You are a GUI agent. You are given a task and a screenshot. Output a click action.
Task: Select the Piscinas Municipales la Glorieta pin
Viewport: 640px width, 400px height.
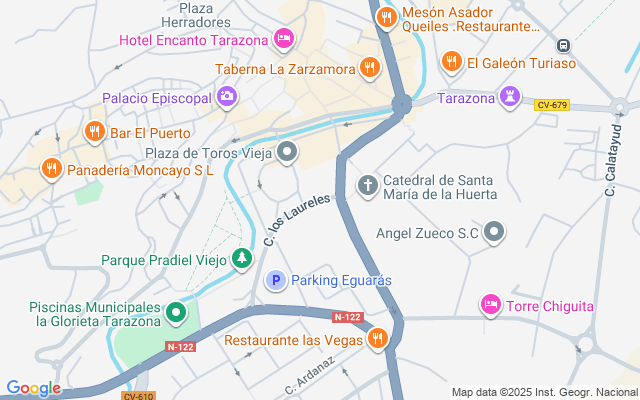[x=176, y=313]
